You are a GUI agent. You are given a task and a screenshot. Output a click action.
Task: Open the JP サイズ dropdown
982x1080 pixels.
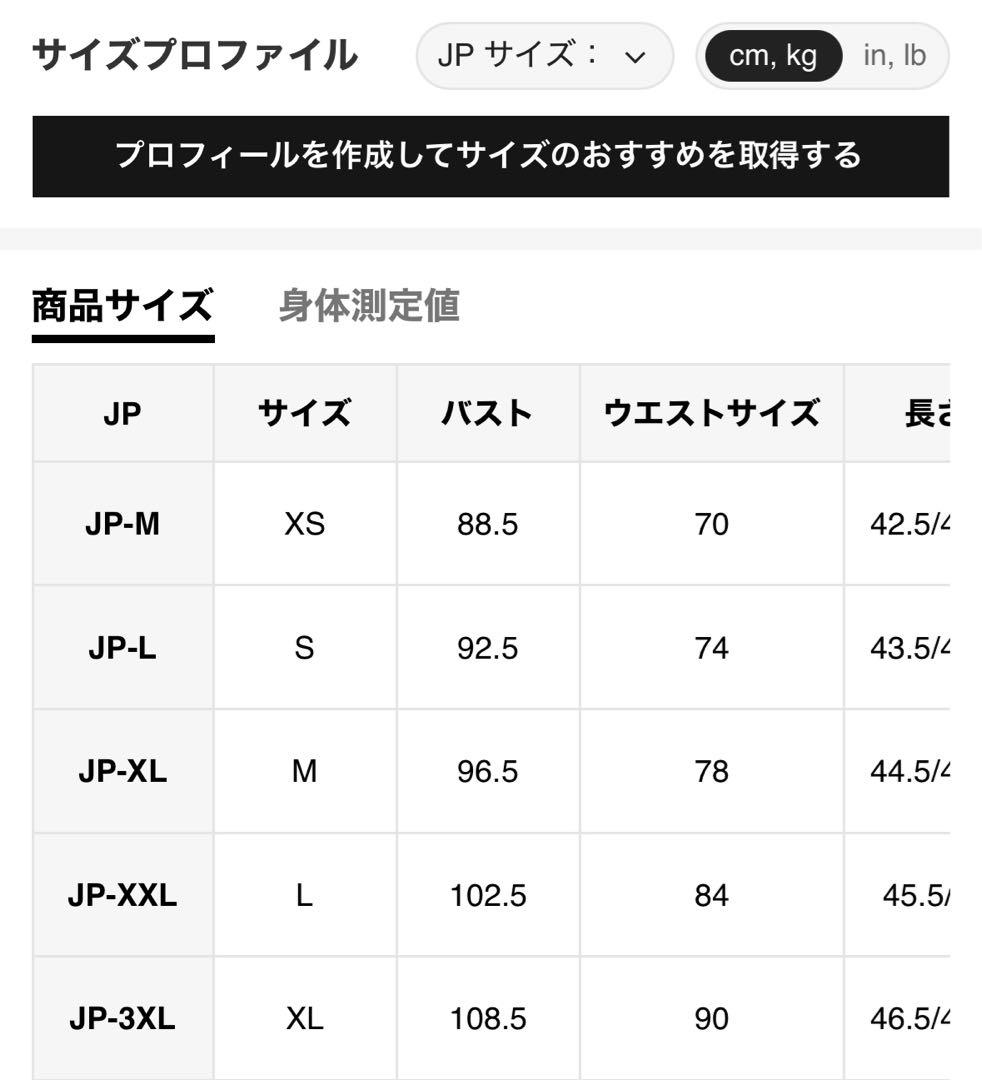[544, 56]
